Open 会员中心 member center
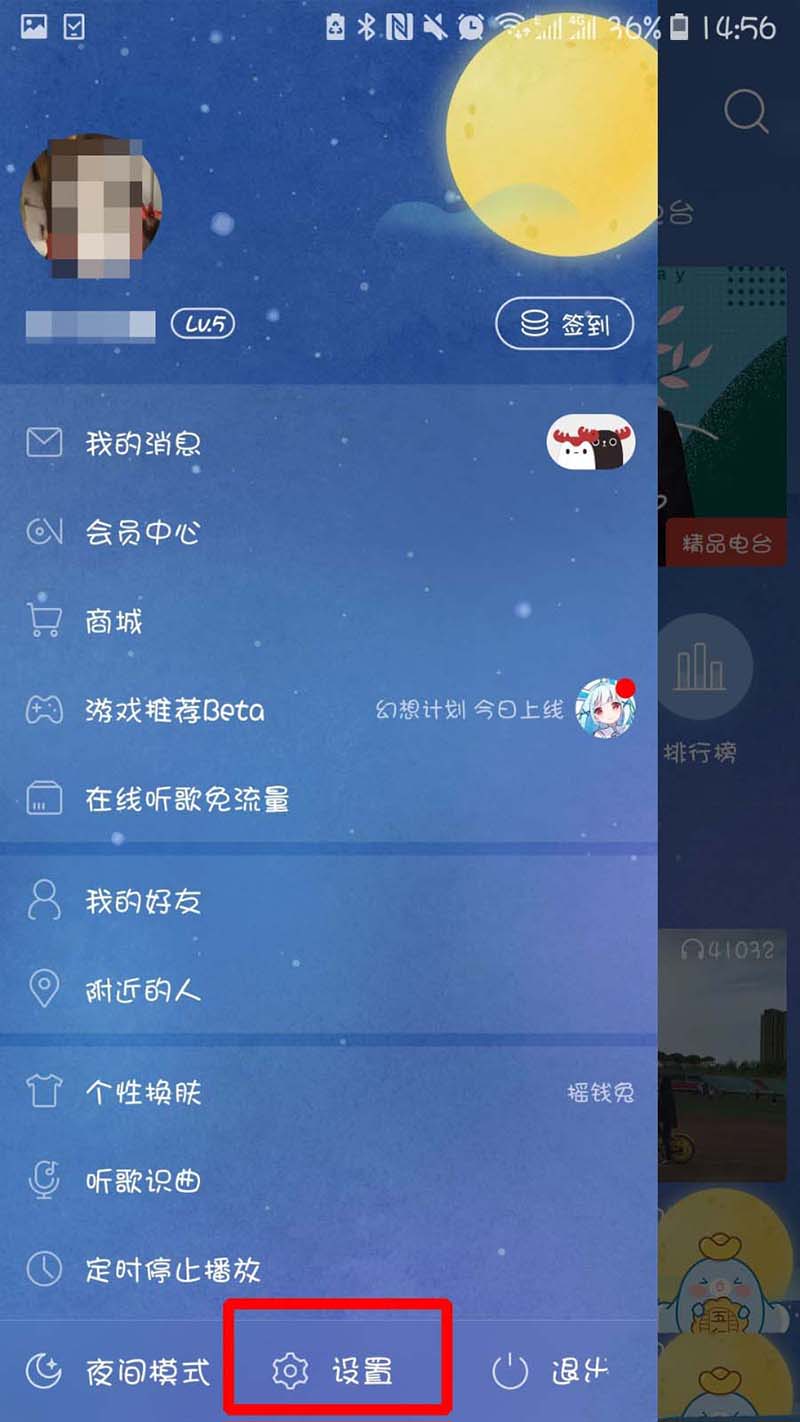800x1422 pixels. tap(143, 532)
